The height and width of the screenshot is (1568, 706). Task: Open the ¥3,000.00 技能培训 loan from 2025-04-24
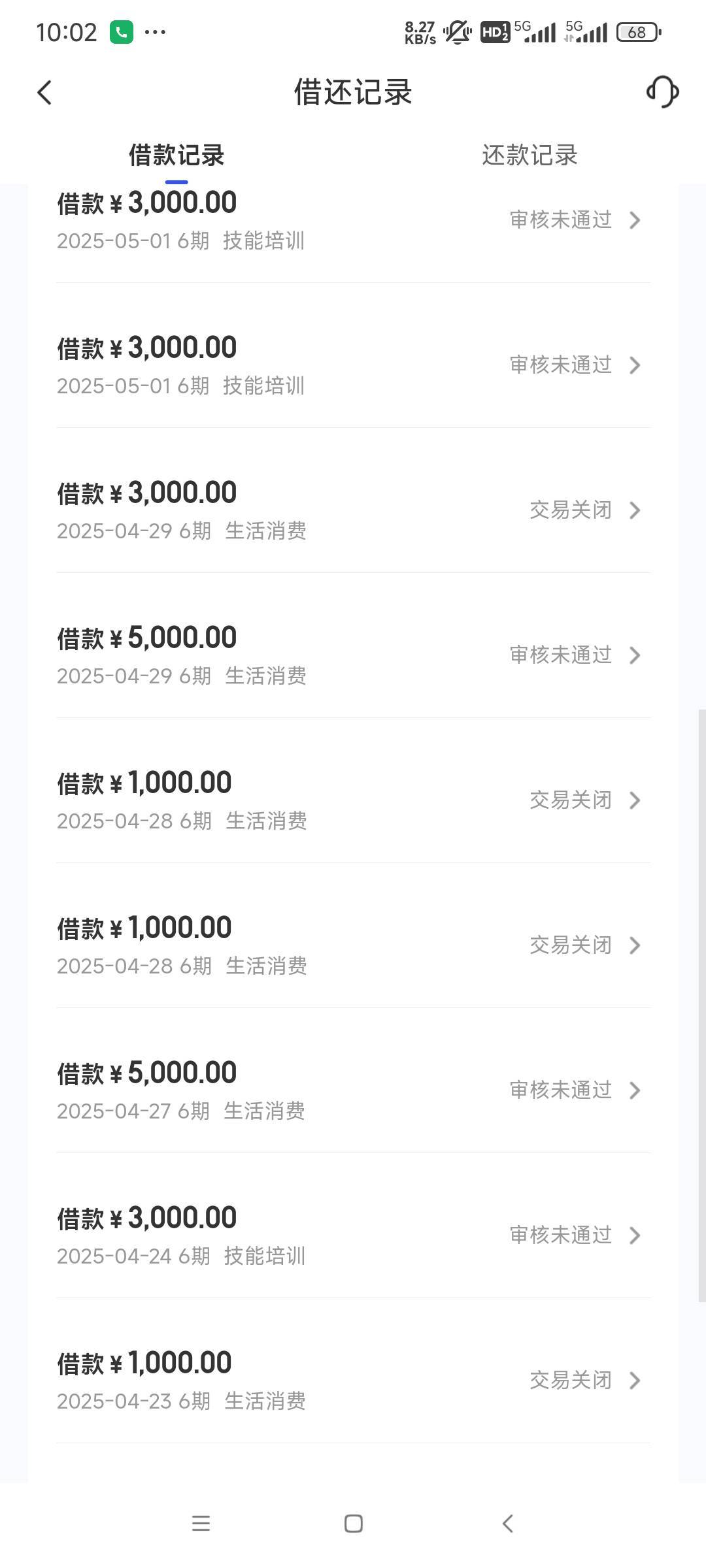pyautogui.click(x=353, y=1235)
